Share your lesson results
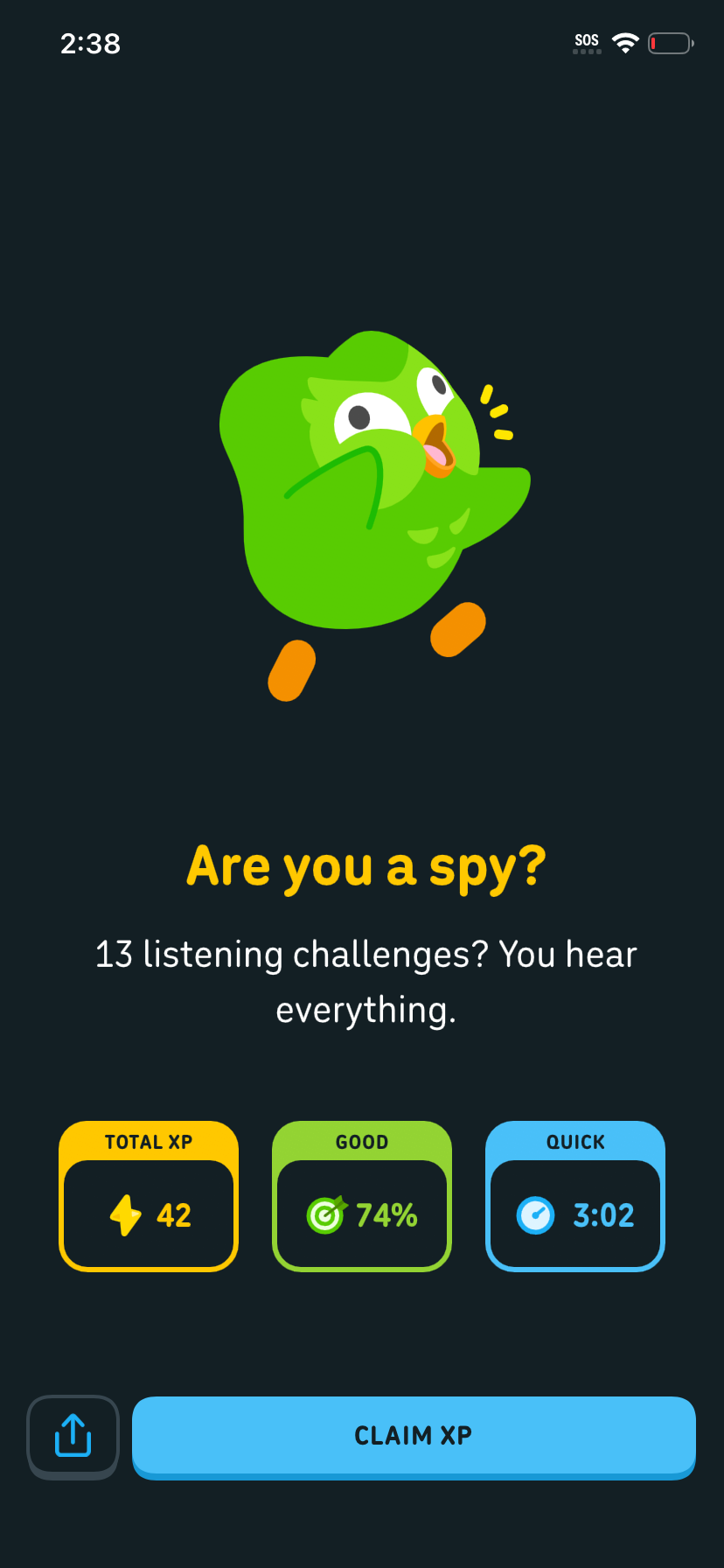 (73, 1436)
